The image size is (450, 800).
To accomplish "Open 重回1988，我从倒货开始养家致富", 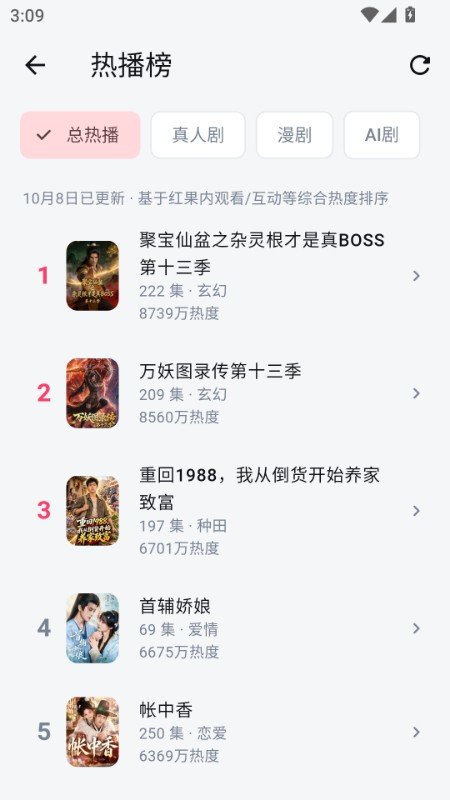I will 225,511.
